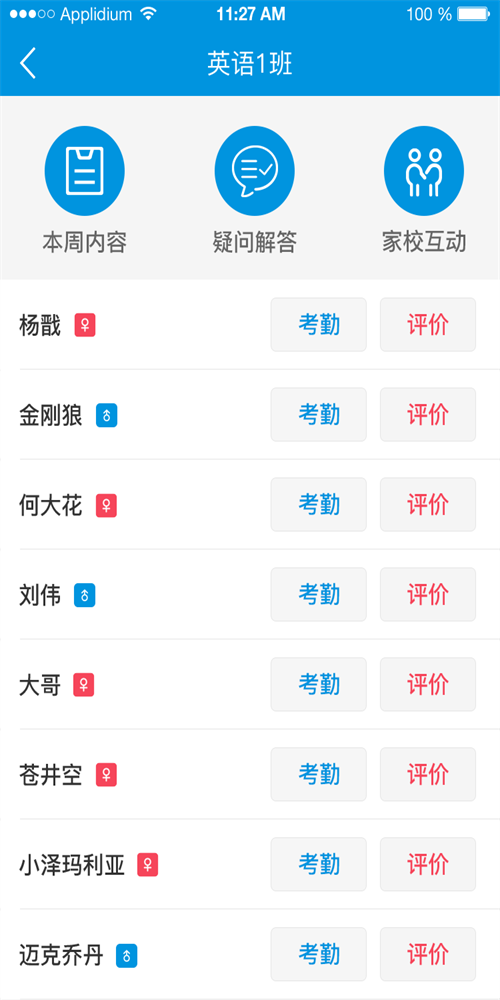Tap 评价 for 苍井空
Image resolution: width=500 pixels, height=1000 pixels.
coord(428,774)
